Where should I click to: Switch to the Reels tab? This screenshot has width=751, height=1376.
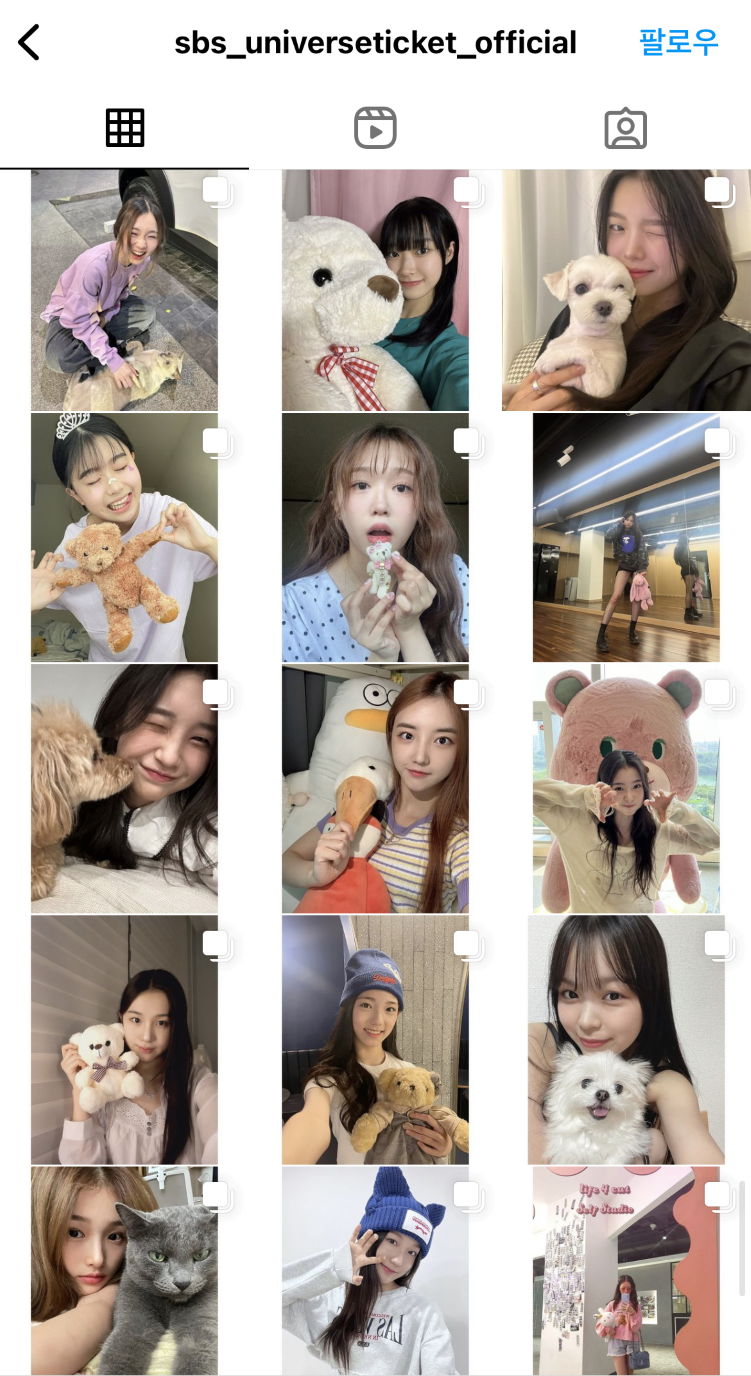click(x=375, y=129)
